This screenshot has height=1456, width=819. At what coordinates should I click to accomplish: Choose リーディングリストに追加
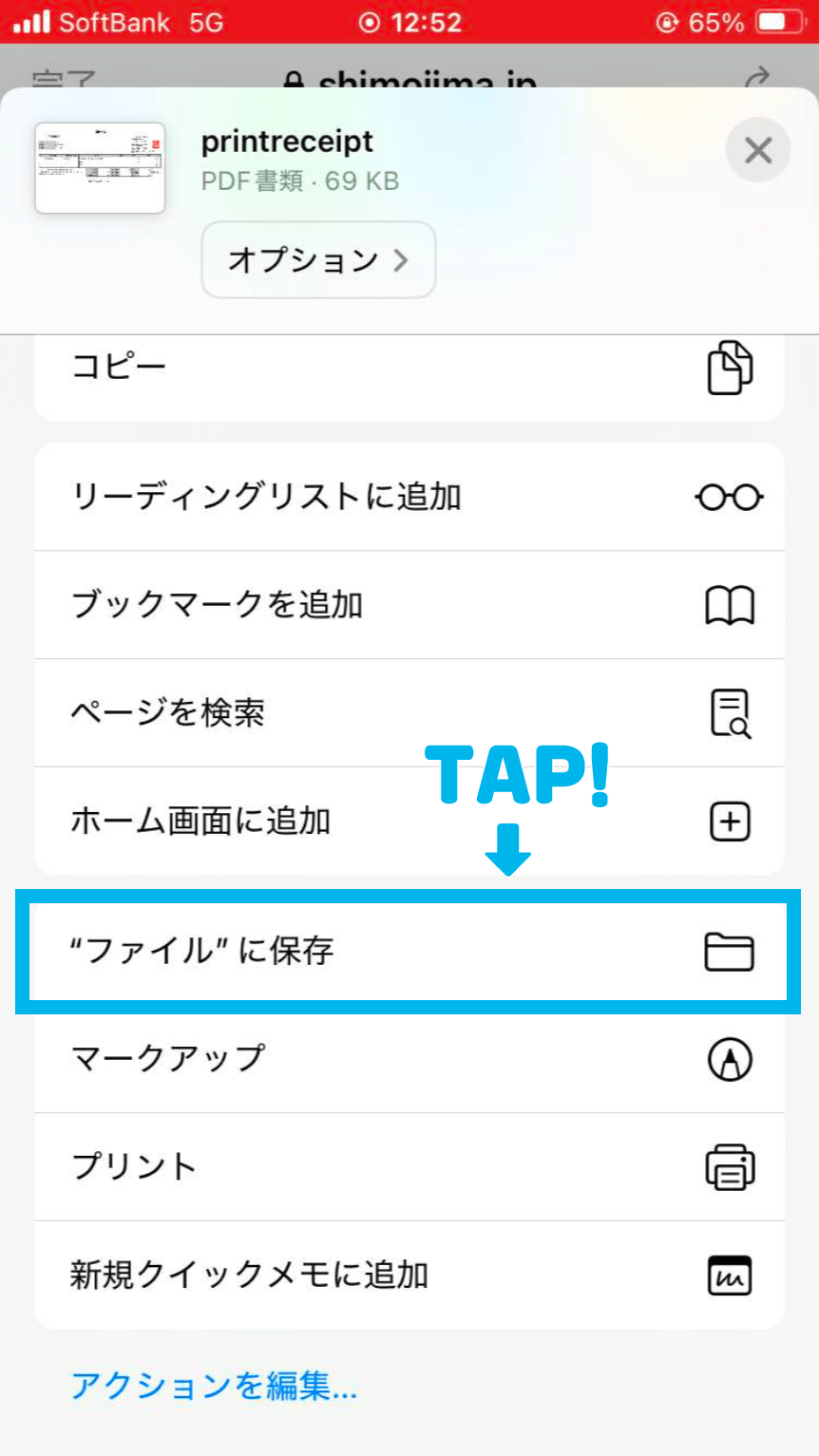(x=409, y=497)
